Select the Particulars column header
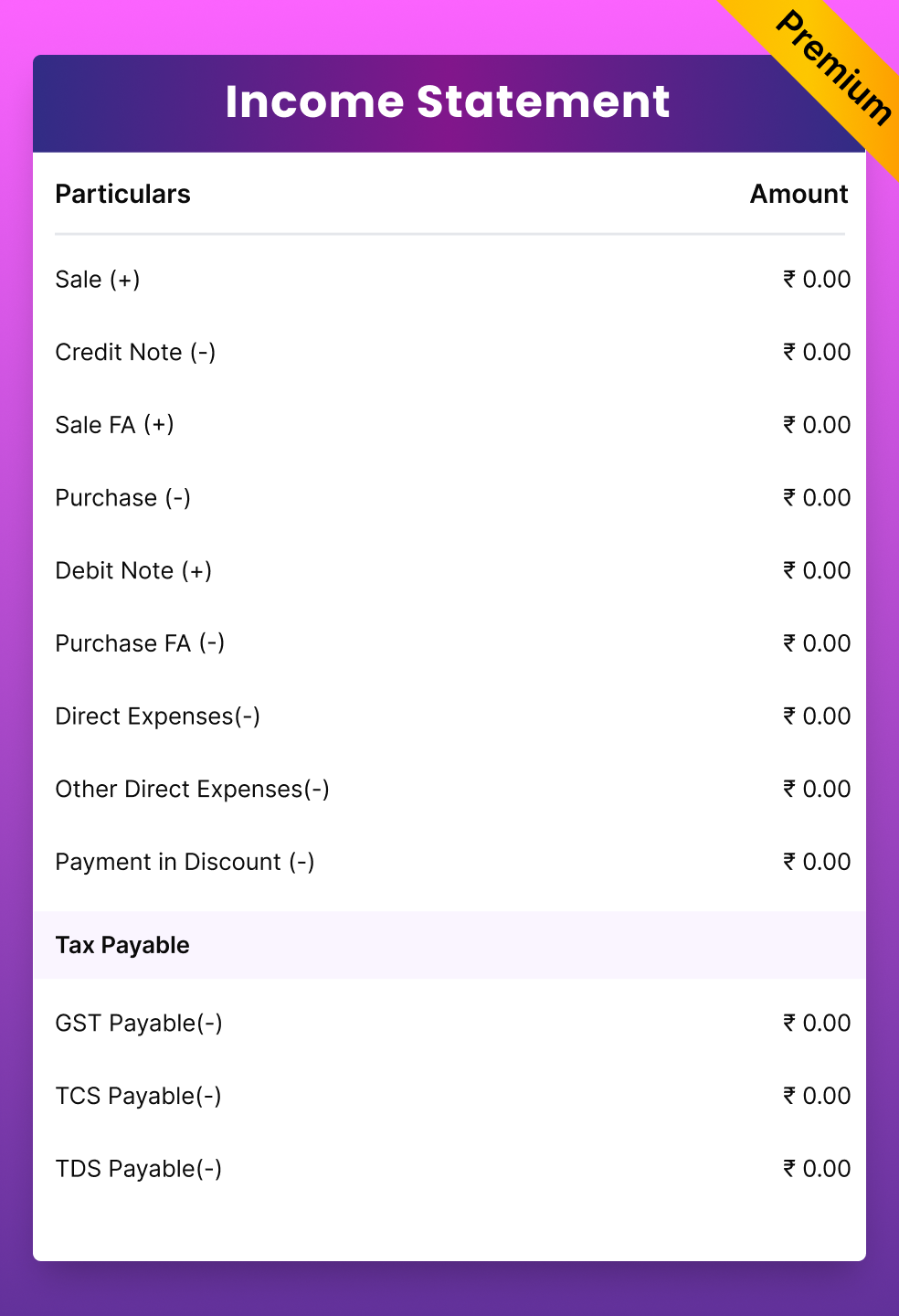 pos(122,194)
